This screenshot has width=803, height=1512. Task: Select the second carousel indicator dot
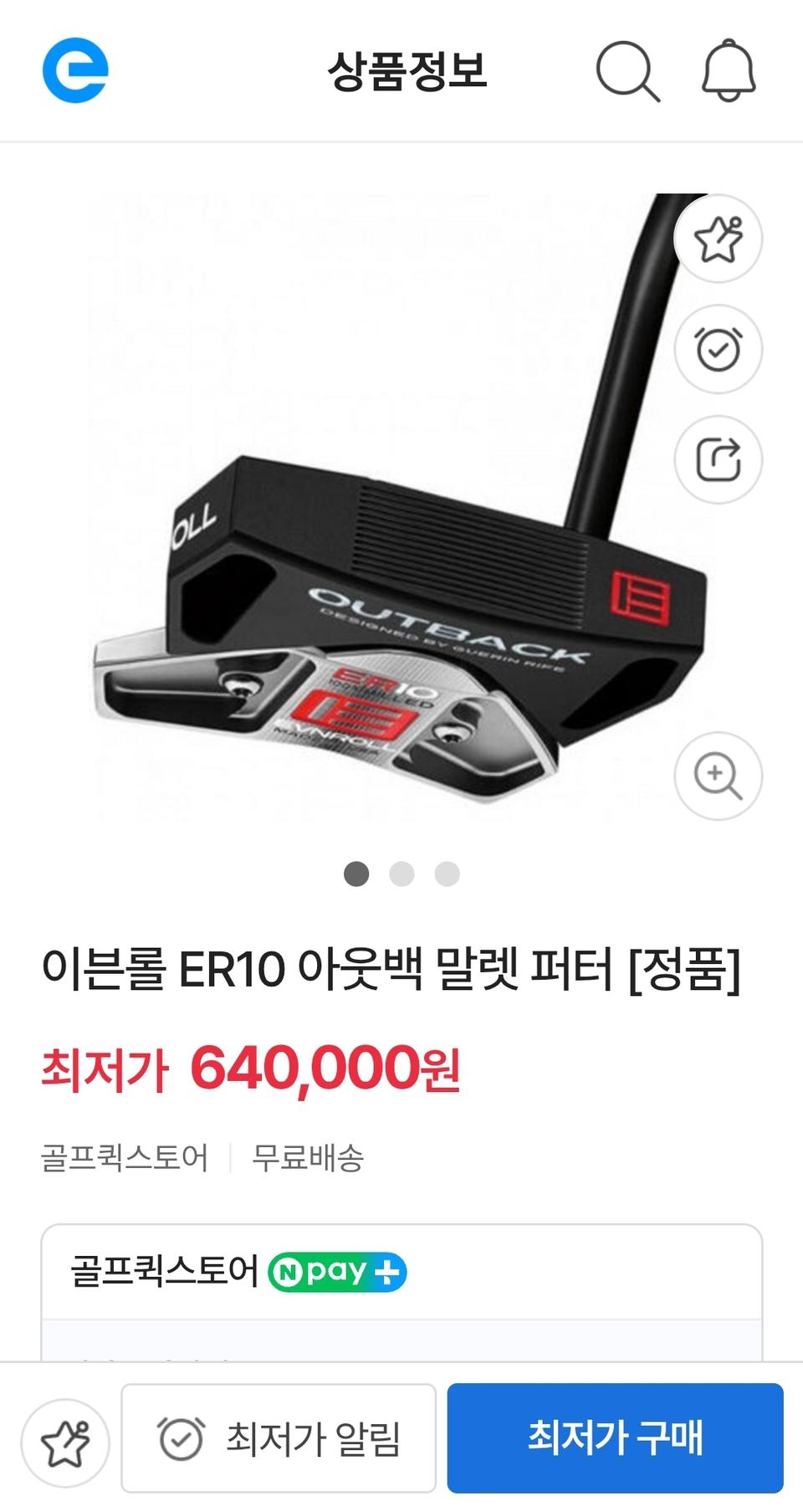coord(402,873)
